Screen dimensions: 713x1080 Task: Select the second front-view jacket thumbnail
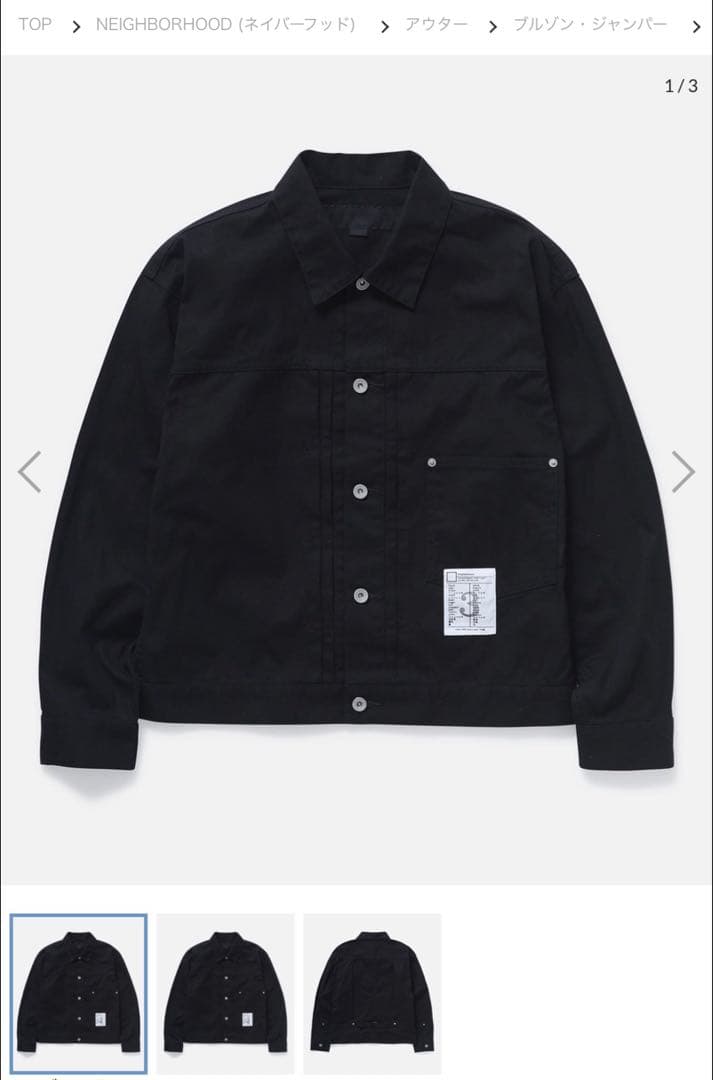[x=225, y=993]
